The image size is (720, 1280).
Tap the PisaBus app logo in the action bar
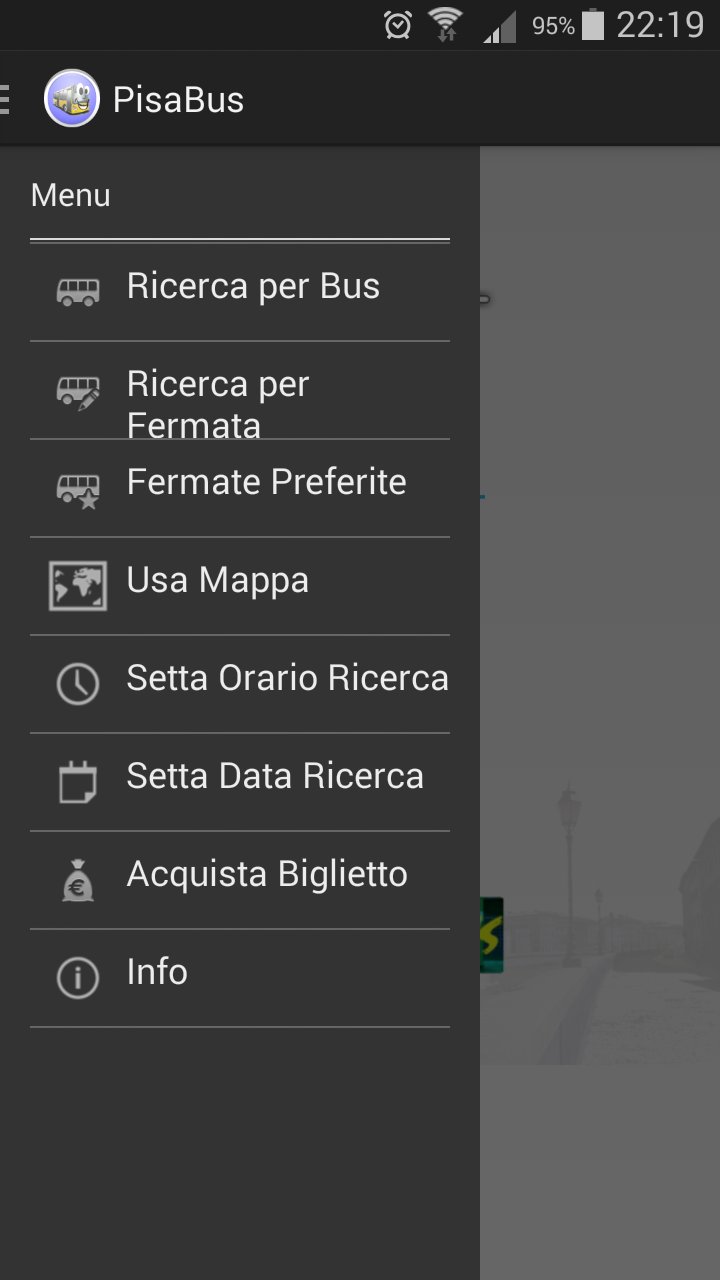click(x=68, y=98)
